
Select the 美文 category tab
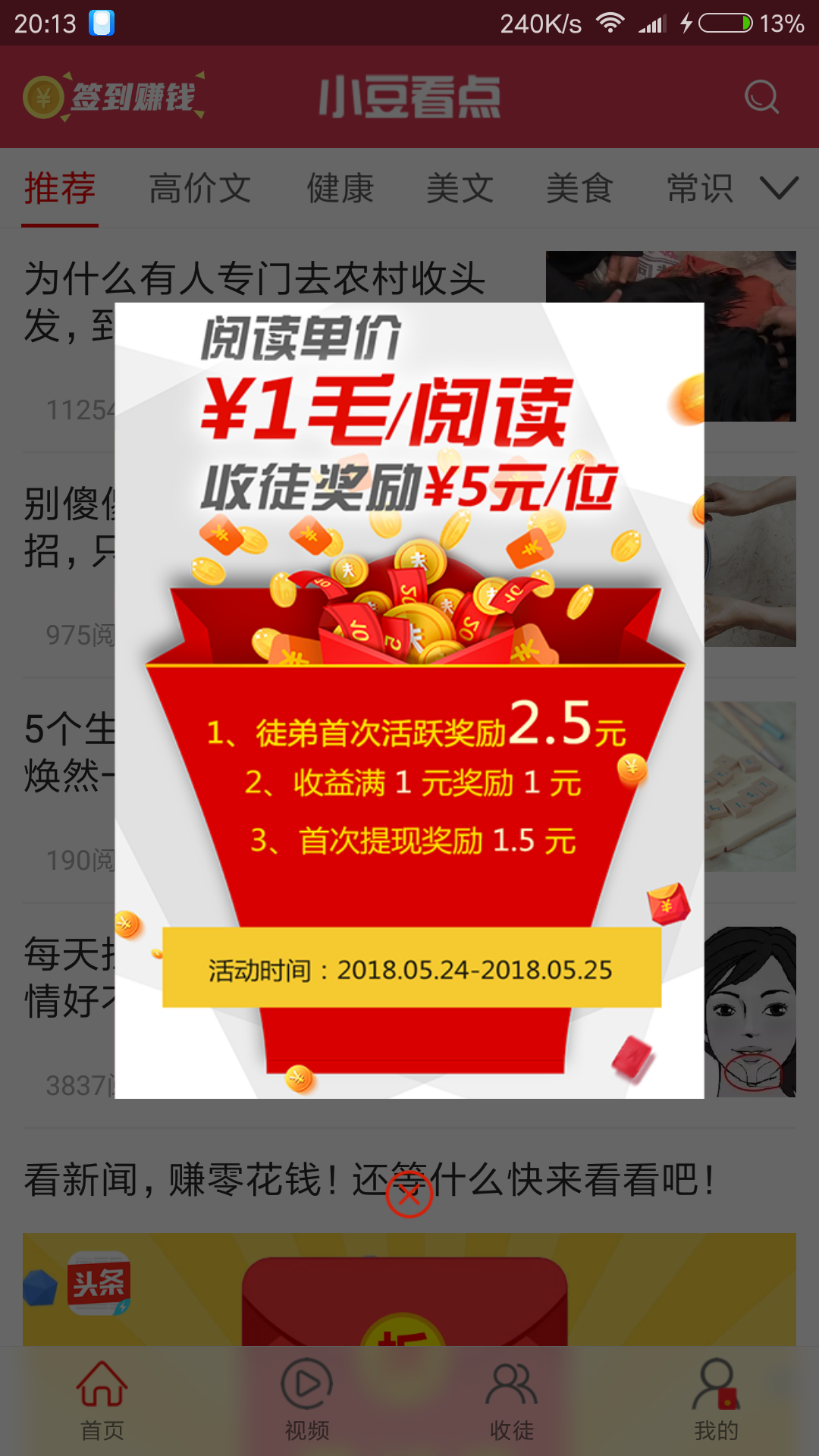460,188
